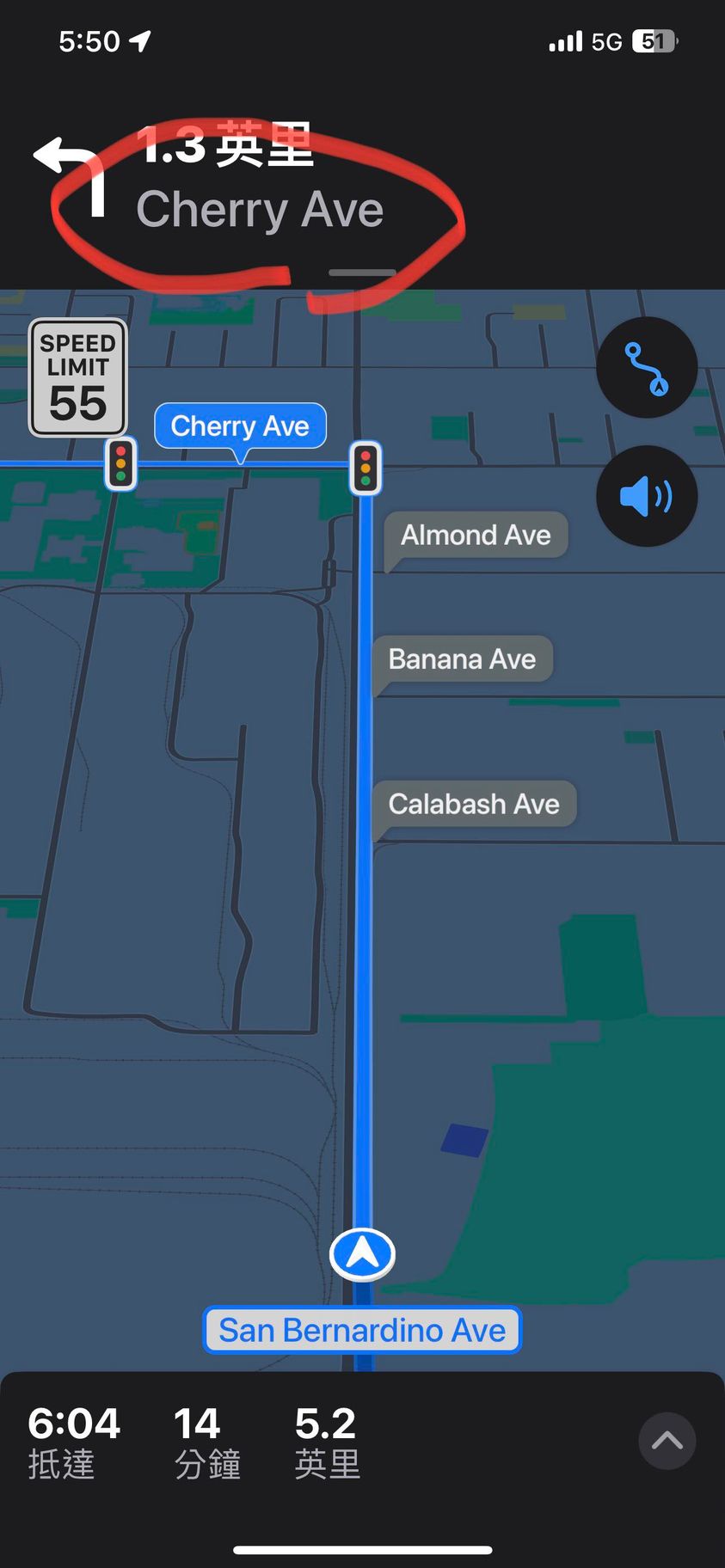Tap the Cherry Ave turn instruction banner
The height and width of the screenshot is (1568, 725).
point(258,185)
